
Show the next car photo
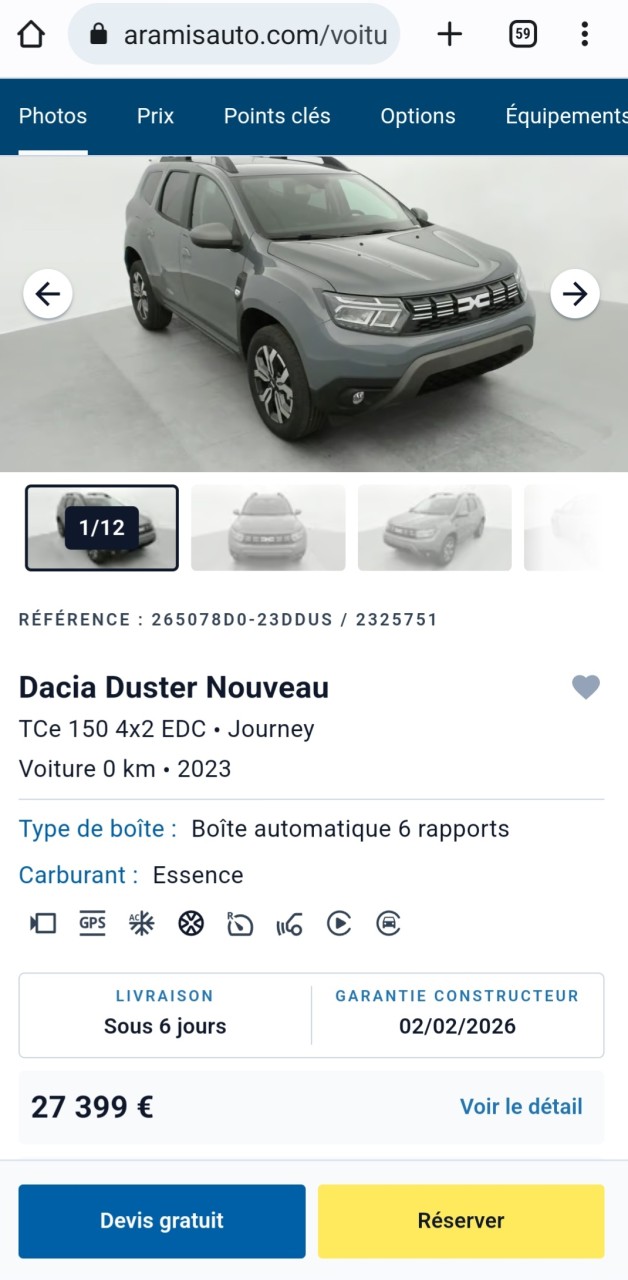pyautogui.click(x=575, y=294)
